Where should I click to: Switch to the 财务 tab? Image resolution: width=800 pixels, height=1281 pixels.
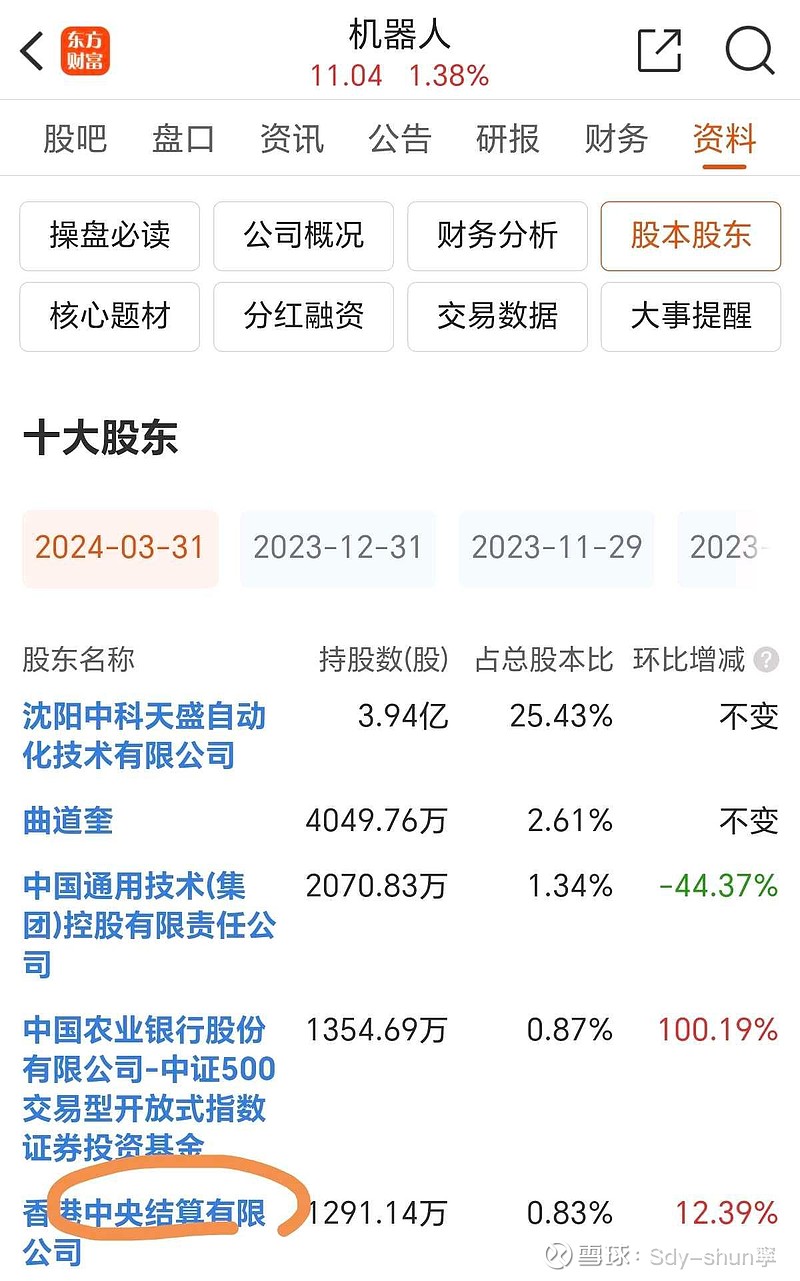pos(613,140)
